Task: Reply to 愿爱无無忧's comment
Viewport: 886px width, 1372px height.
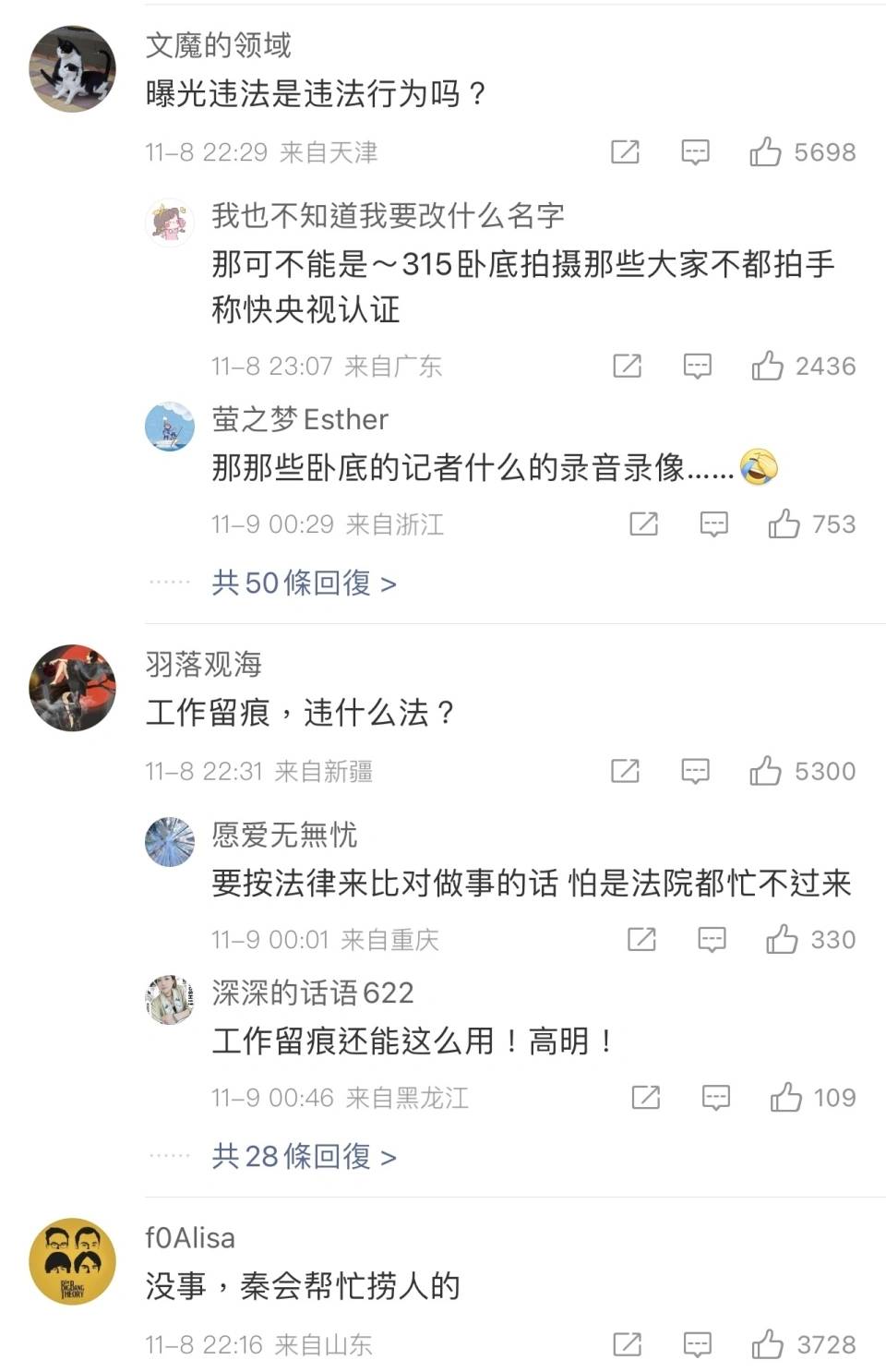Action: click(712, 939)
